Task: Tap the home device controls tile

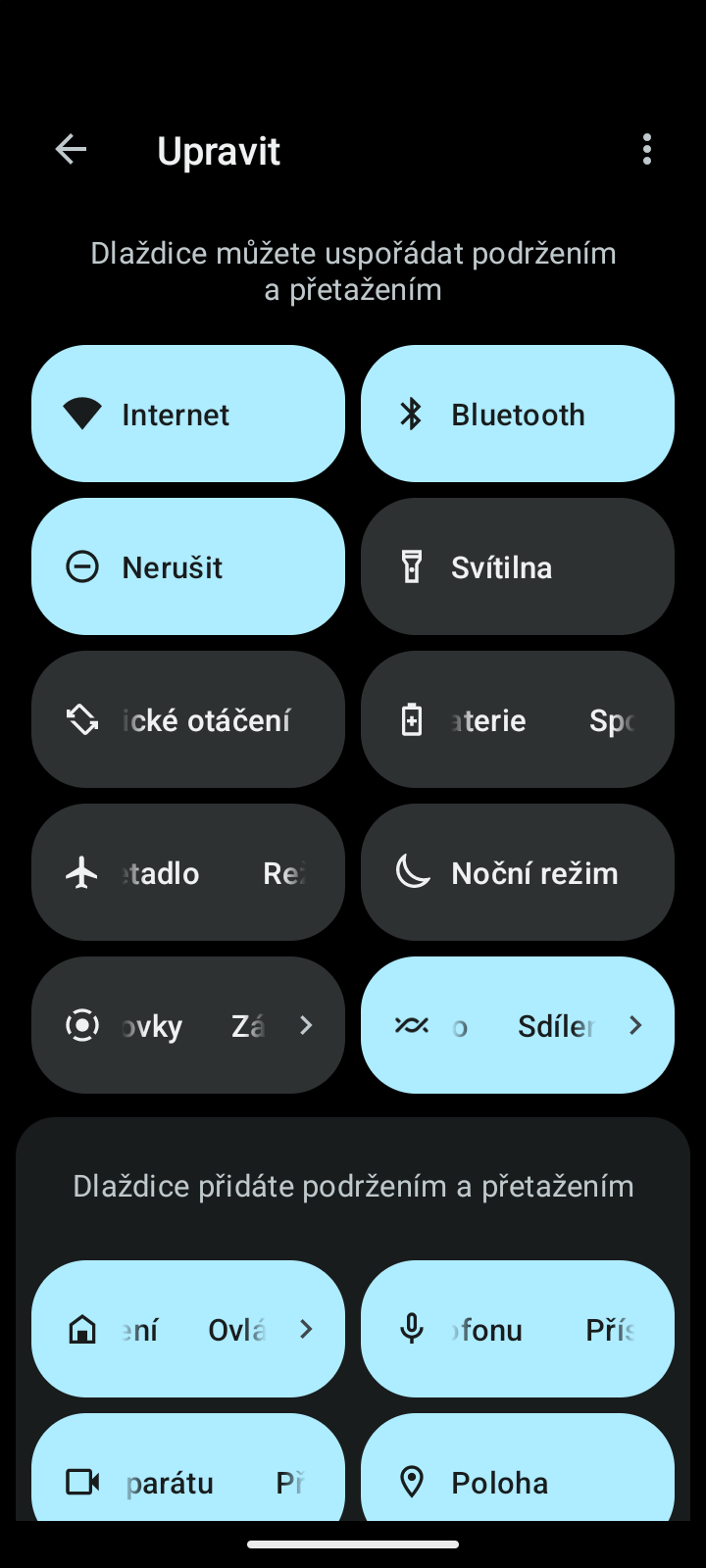Action: [x=188, y=1329]
